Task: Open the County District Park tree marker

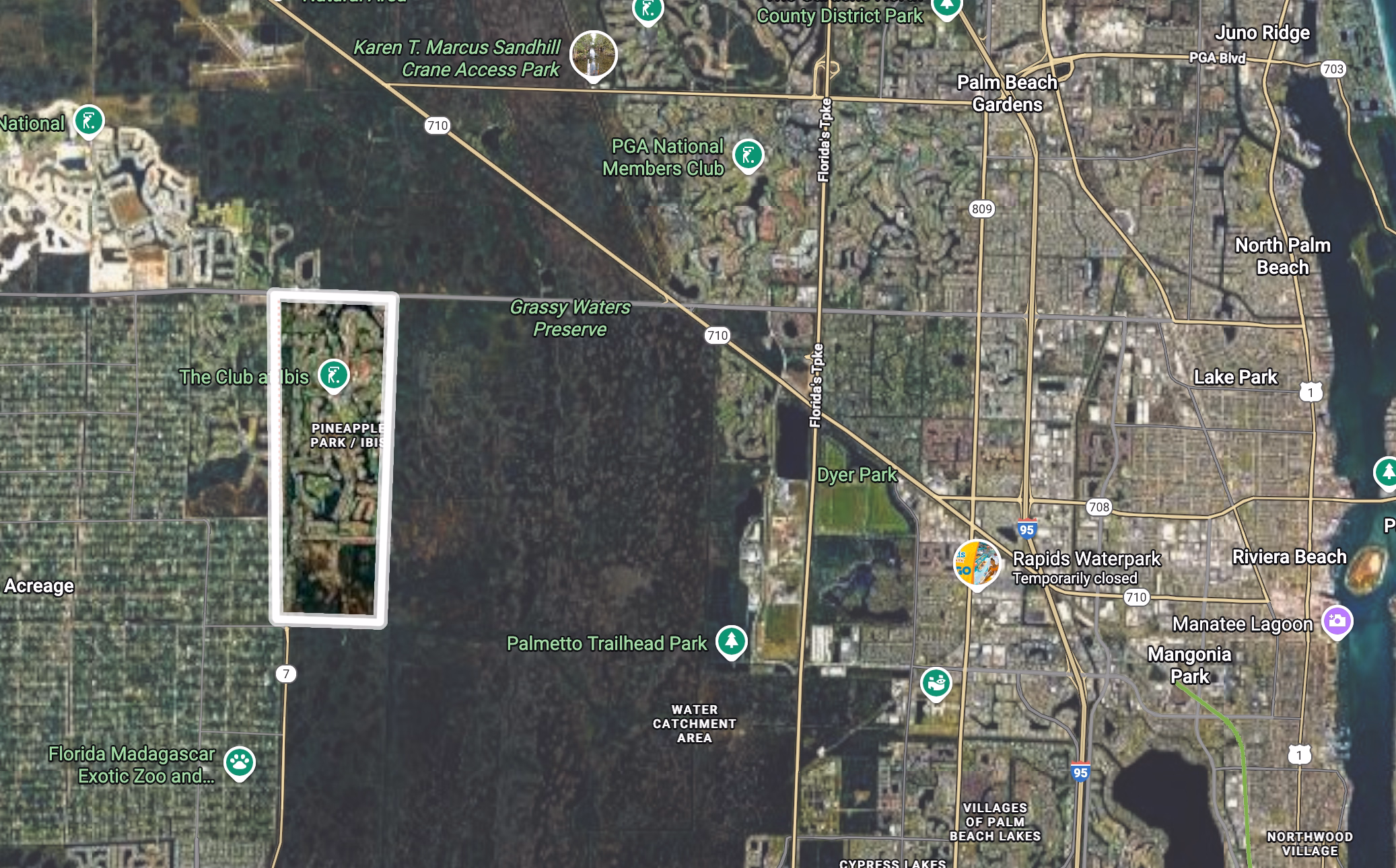Action: [946, 7]
